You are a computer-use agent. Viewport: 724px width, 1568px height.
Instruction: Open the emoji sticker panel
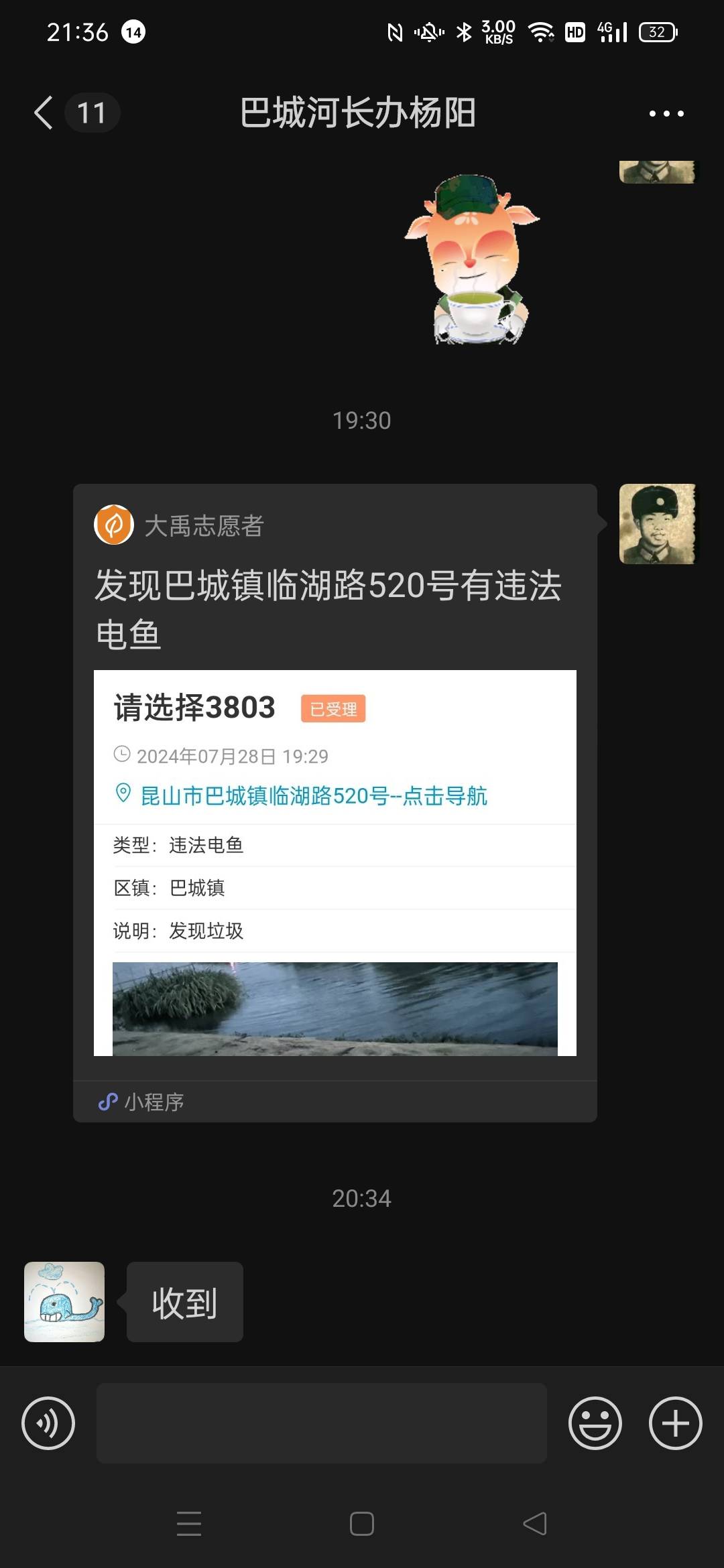point(595,1423)
